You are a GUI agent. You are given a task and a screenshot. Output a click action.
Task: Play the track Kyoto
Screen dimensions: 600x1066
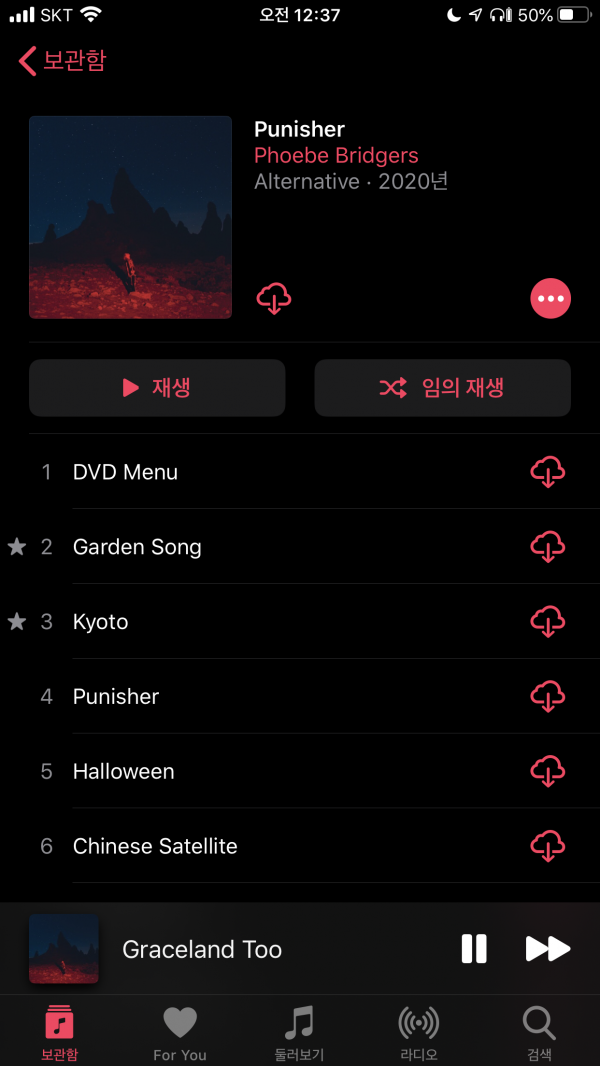pos(100,622)
